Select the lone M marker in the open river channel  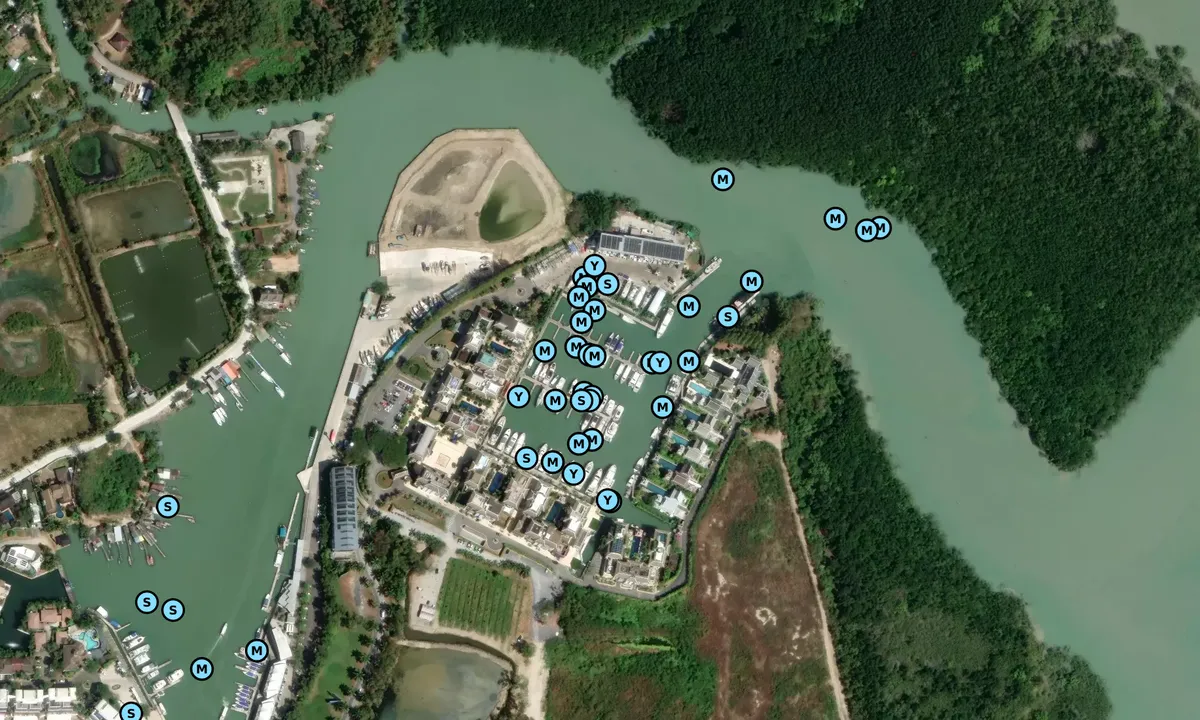coord(723,180)
